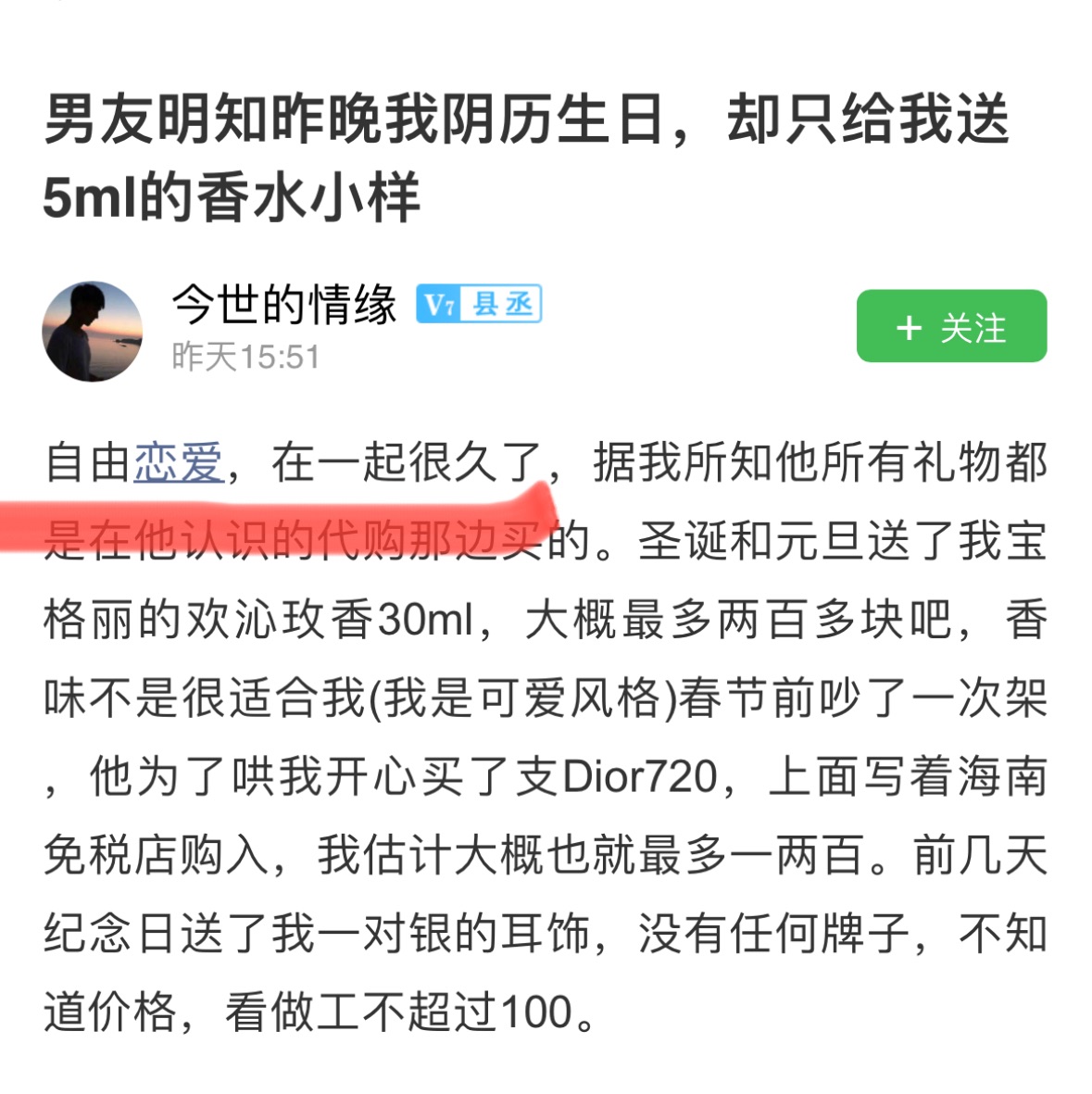This screenshot has width=1092, height=1094.
Task: Open author name 今世的情缘
Action: click(284, 304)
